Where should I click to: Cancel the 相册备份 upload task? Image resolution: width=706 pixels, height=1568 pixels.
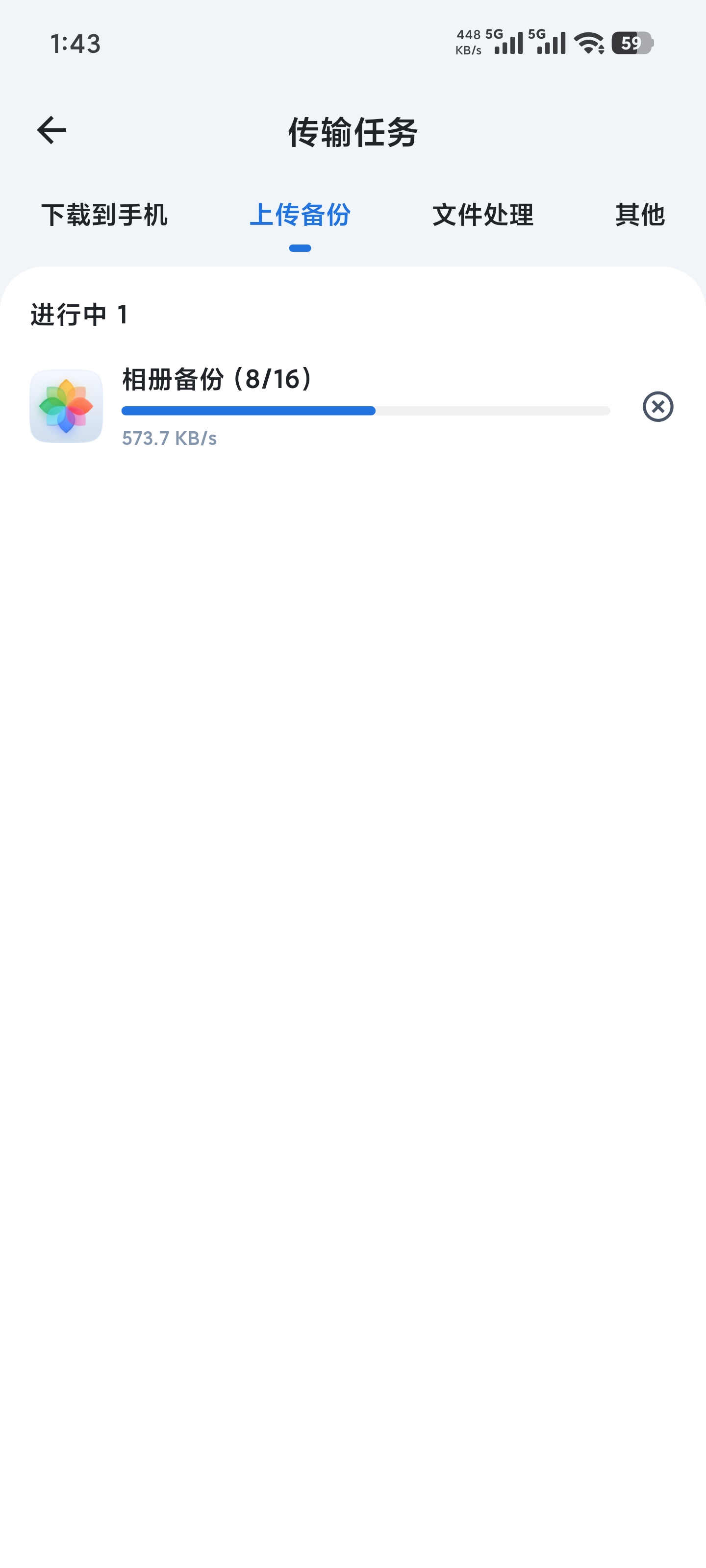click(657, 407)
